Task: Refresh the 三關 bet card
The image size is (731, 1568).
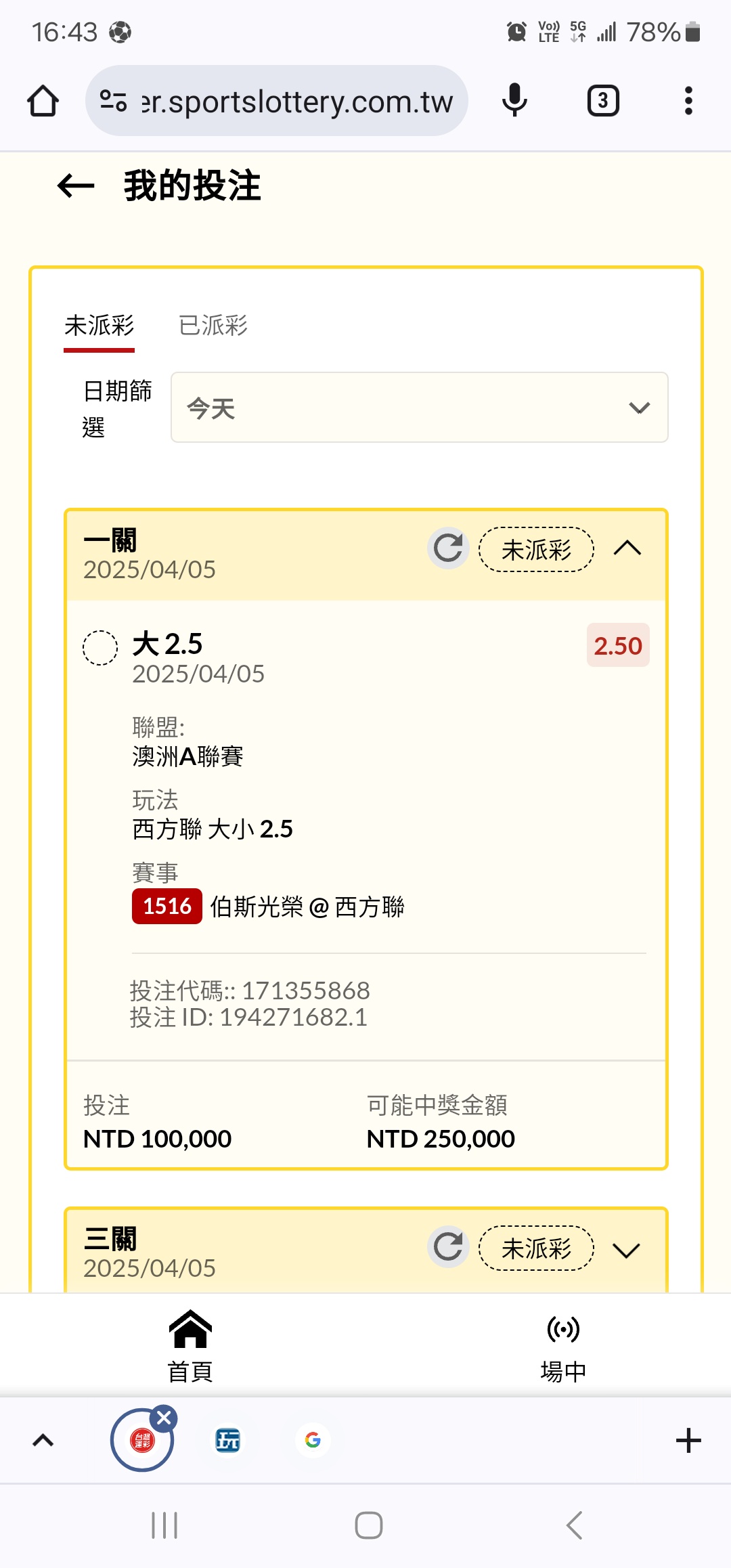Action: 448,1247
